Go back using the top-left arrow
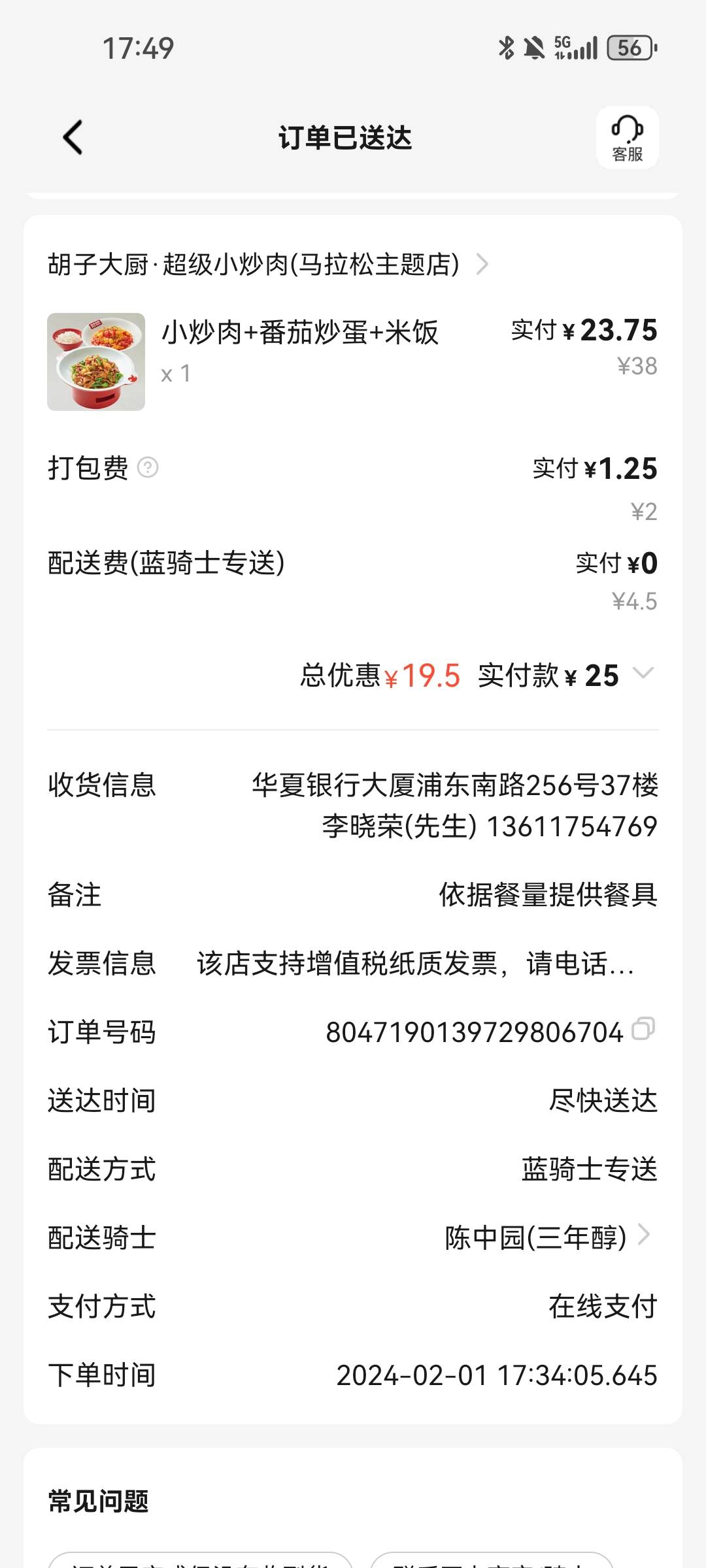706x1568 pixels. (x=73, y=138)
